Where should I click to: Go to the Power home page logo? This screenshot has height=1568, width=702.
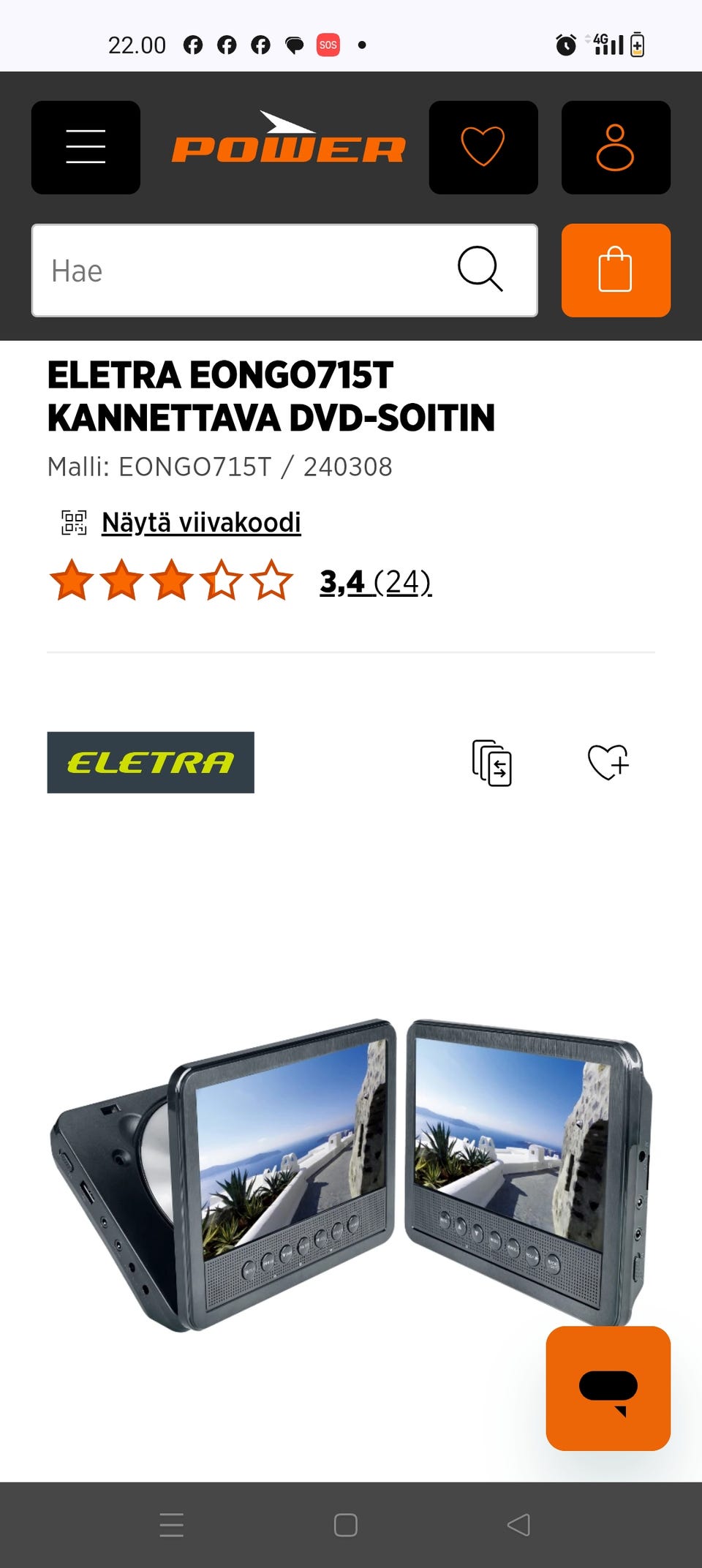tap(288, 142)
